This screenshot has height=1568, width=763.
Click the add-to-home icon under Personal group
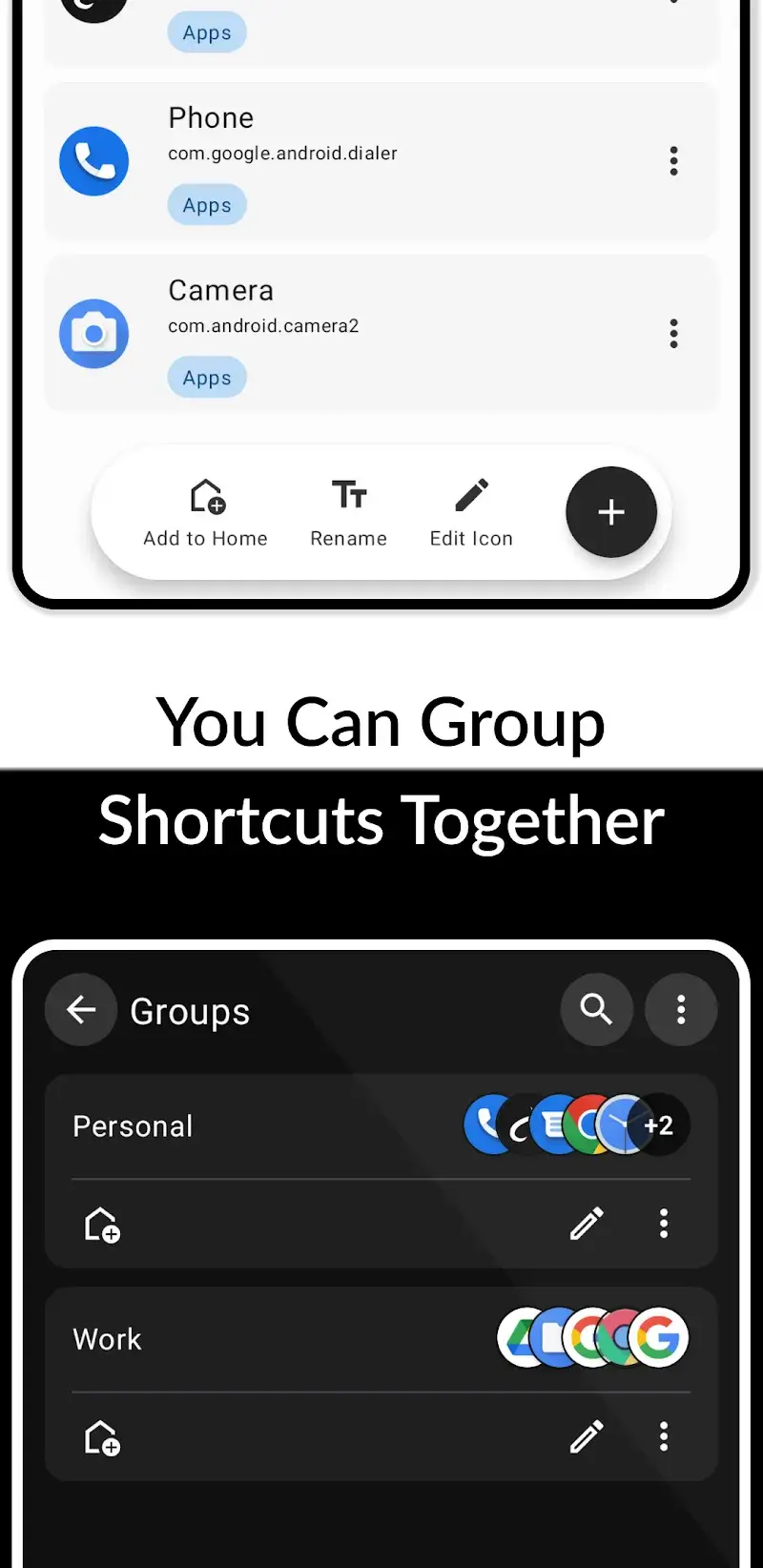(102, 1224)
